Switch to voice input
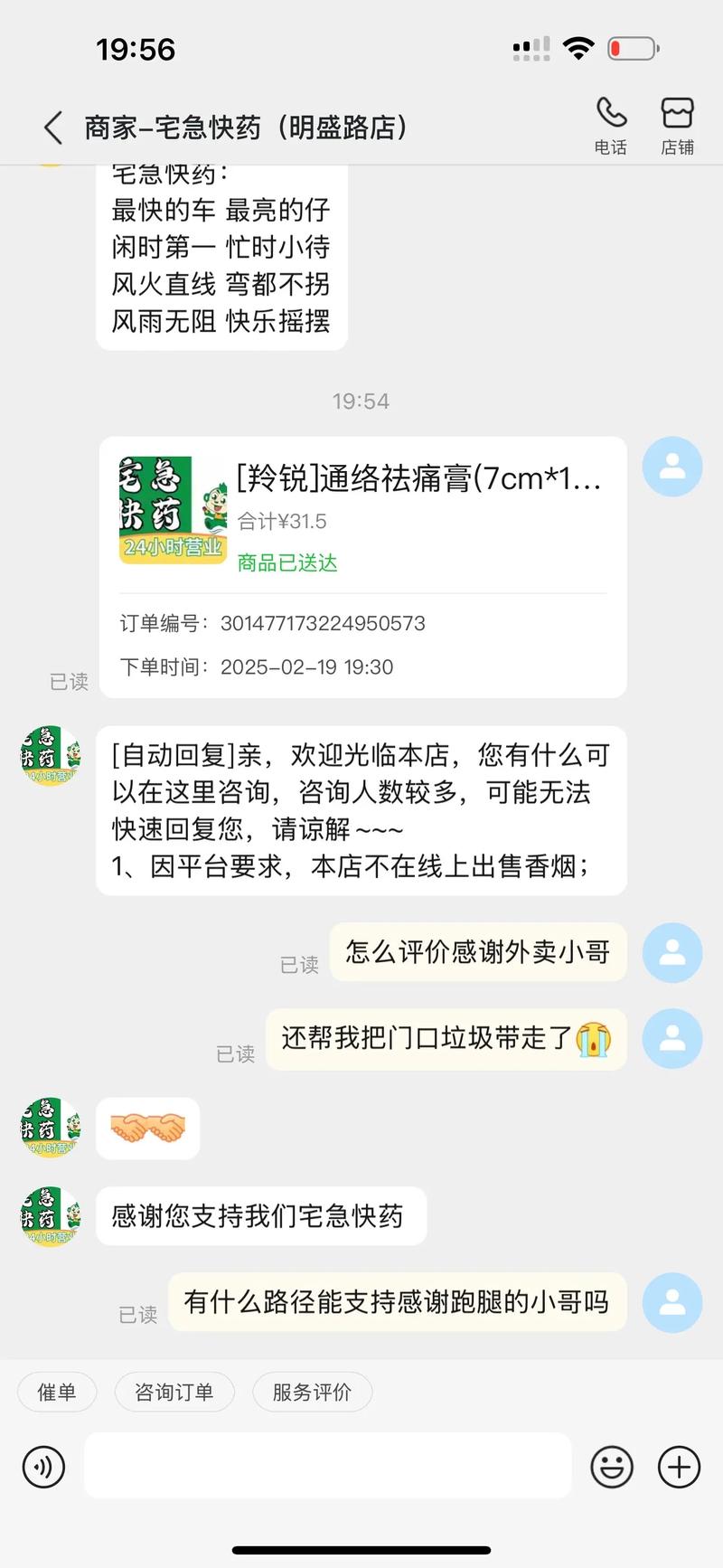 (x=43, y=1467)
